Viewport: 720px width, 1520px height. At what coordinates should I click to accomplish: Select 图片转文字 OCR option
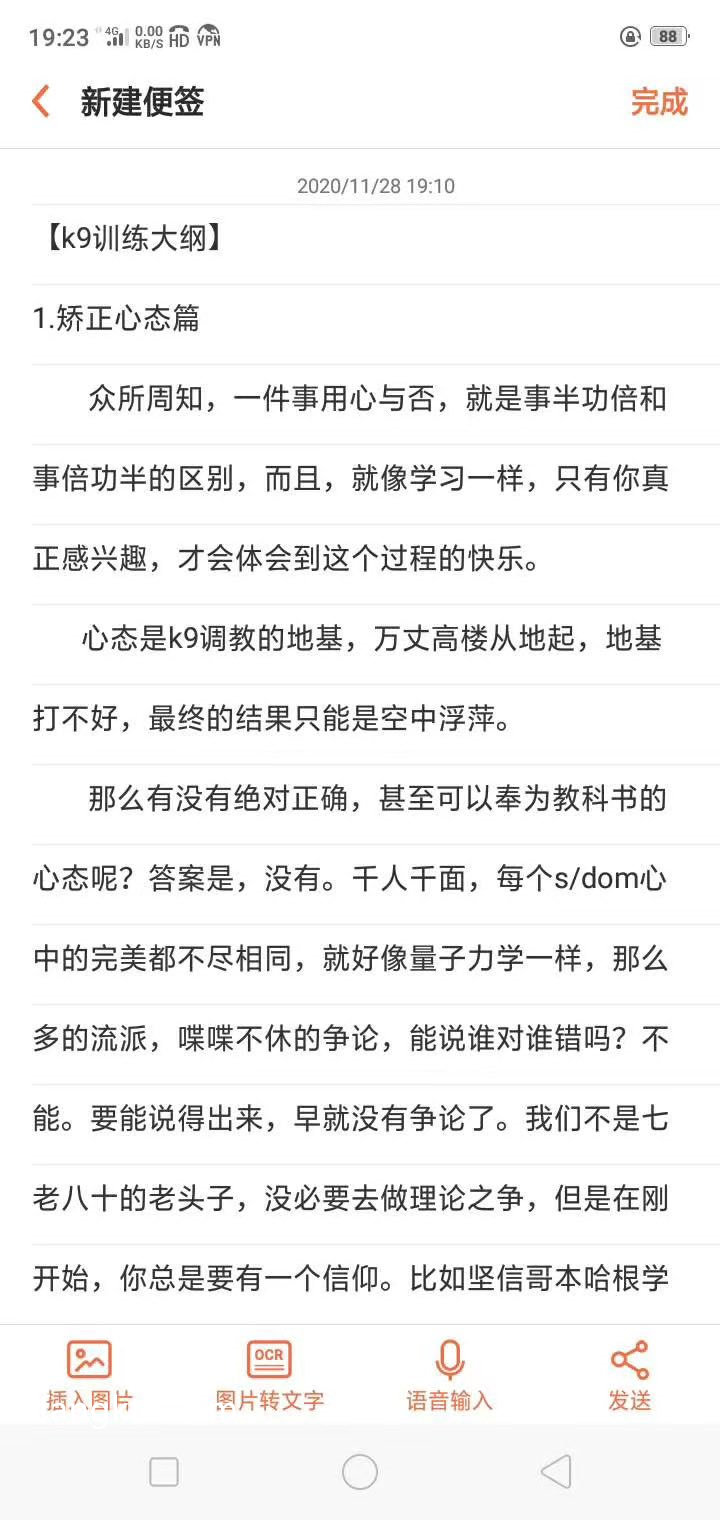pyautogui.click(x=270, y=1376)
